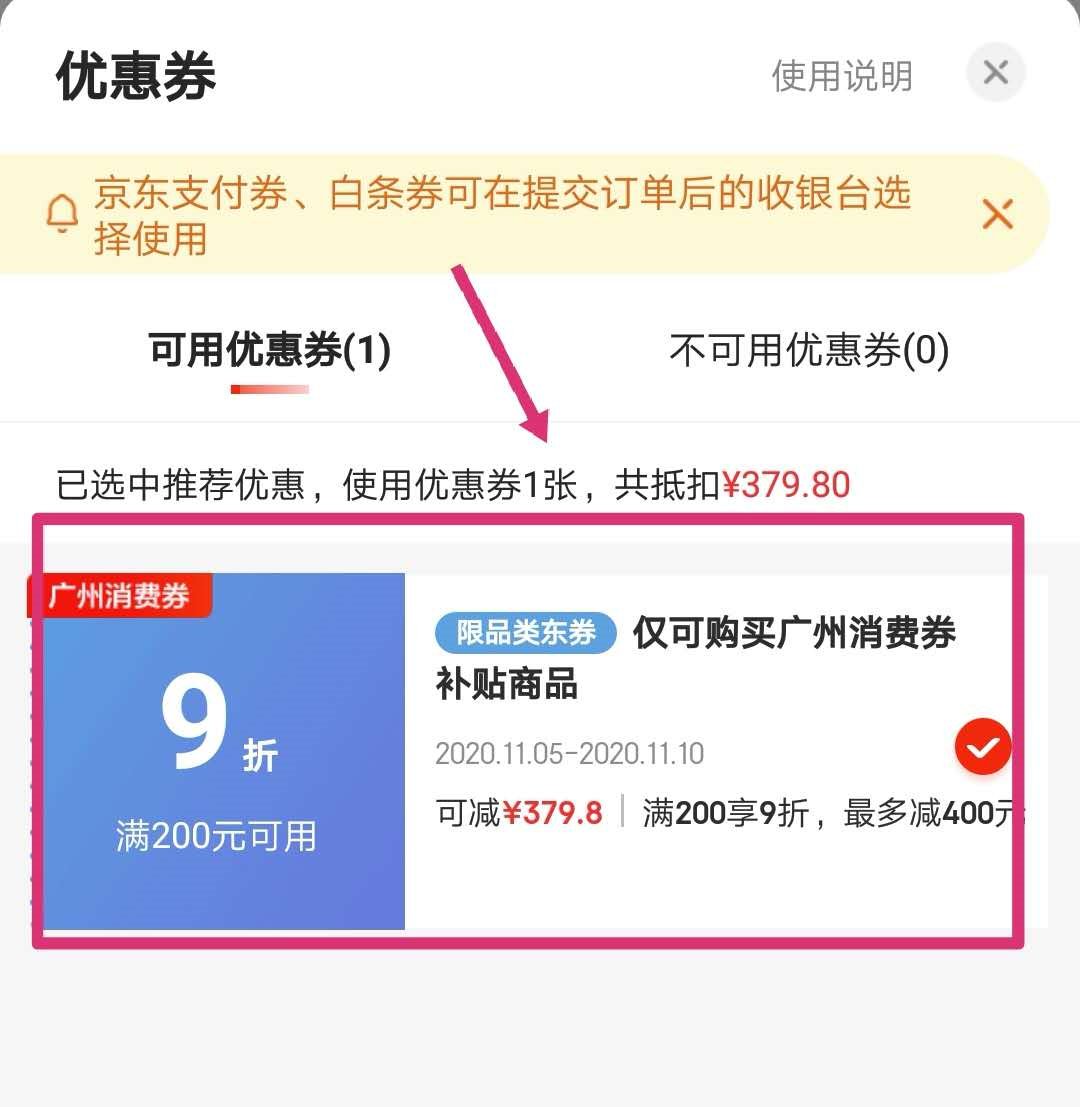Uncheck the 广州消费券 9折 coupon
The image size is (1080, 1107).
[x=982, y=747]
